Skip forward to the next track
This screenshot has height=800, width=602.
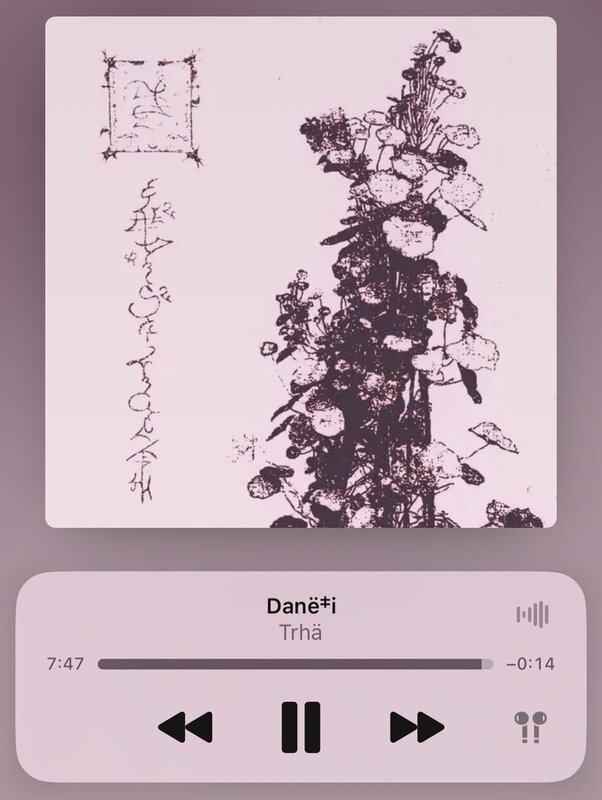tap(416, 726)
